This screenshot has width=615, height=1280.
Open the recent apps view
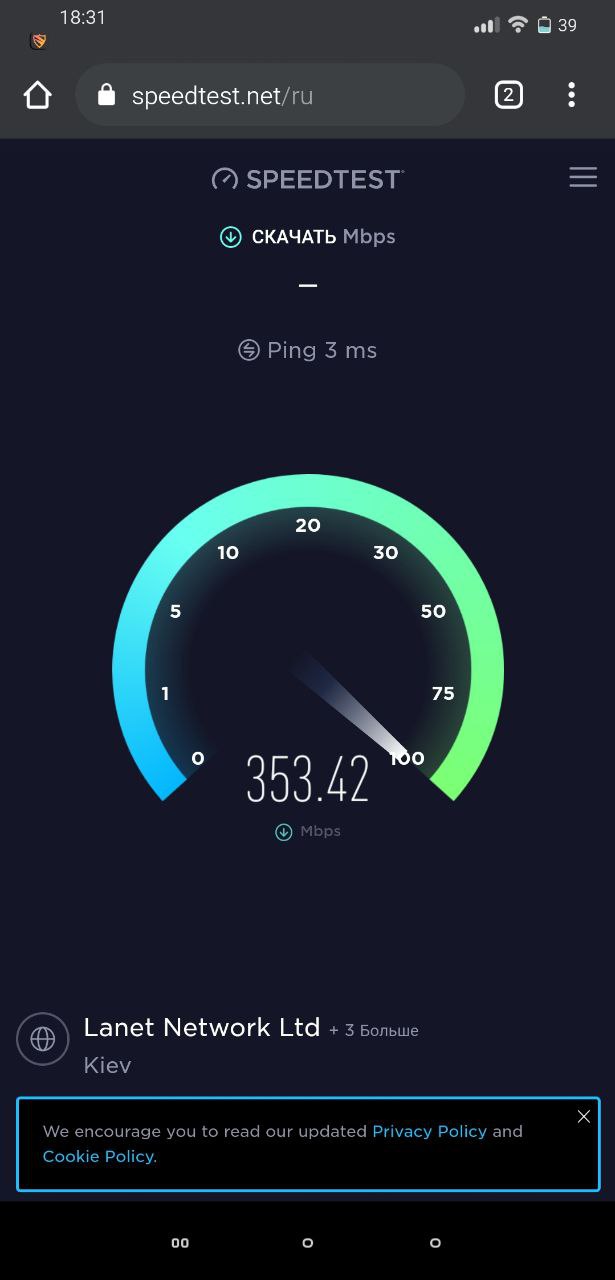point(180,1243)
